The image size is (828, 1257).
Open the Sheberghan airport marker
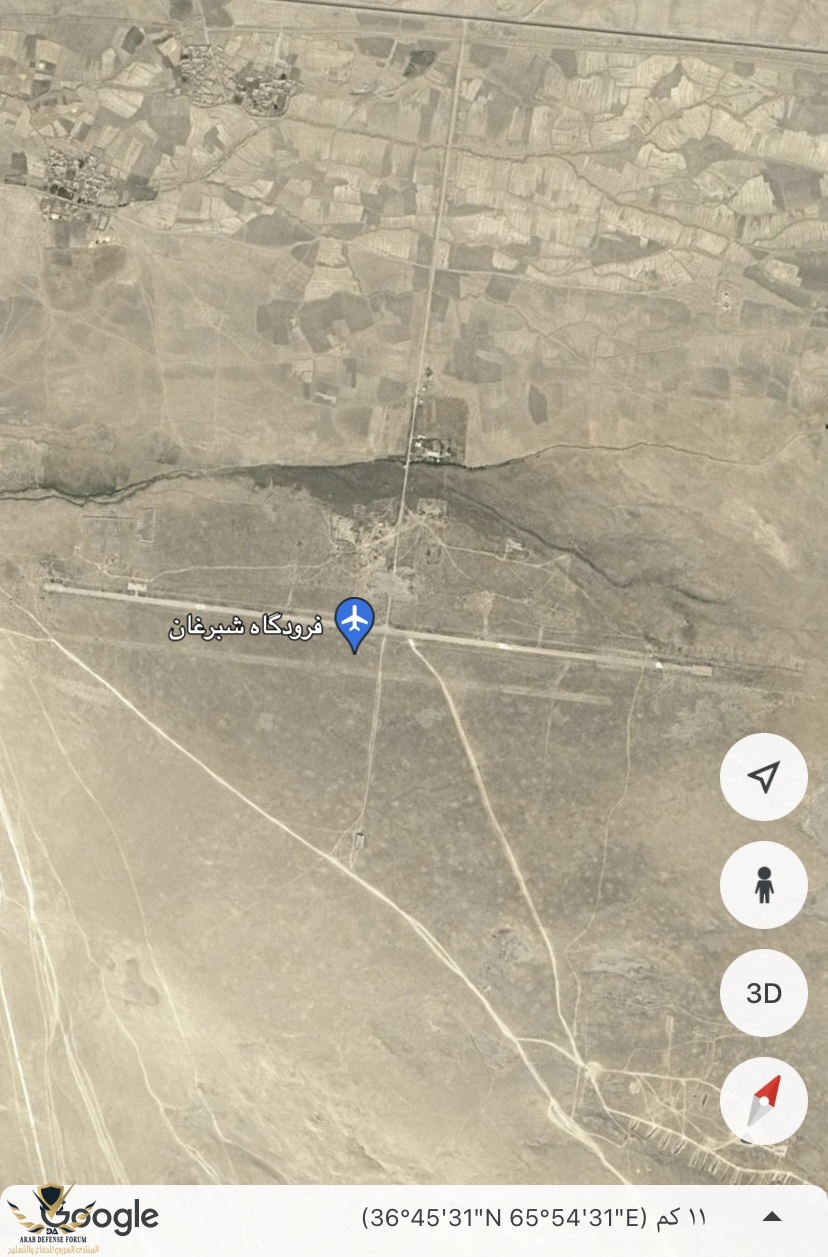pyautogui.click(x=354, y=623)
